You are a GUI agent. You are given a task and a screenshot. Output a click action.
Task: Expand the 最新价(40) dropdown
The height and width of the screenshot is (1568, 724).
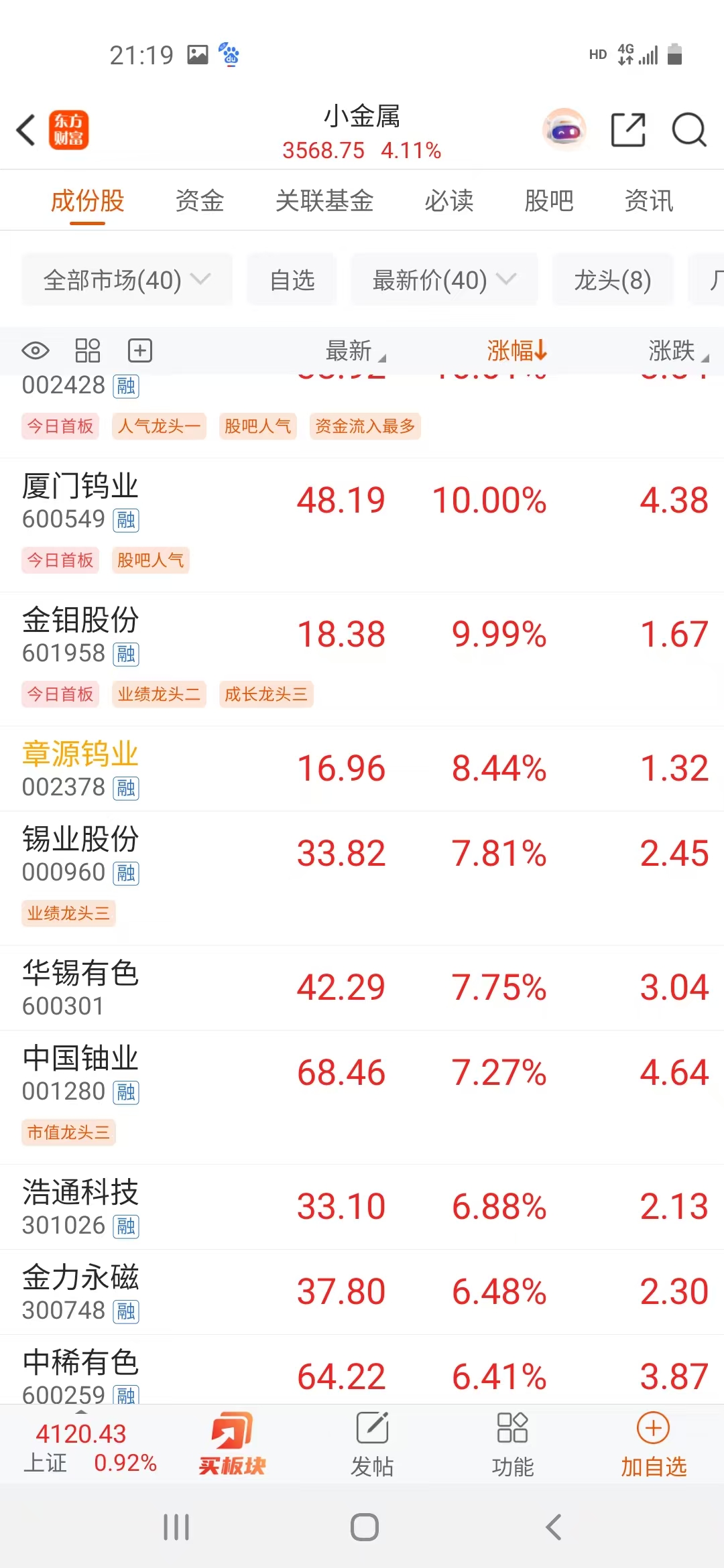pos(444,279)
